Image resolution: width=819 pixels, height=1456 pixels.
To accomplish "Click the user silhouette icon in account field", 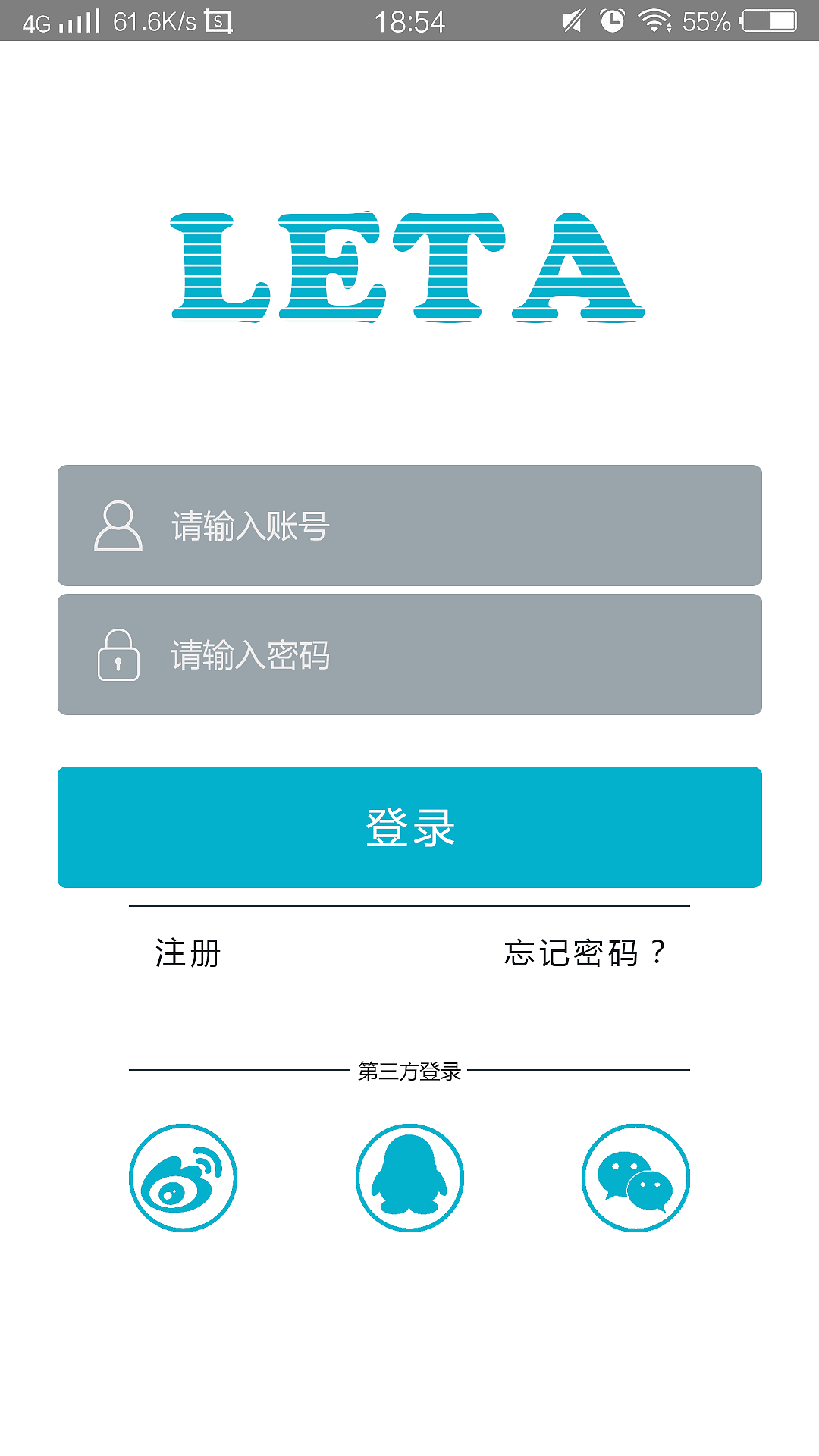I will point(119,525).
